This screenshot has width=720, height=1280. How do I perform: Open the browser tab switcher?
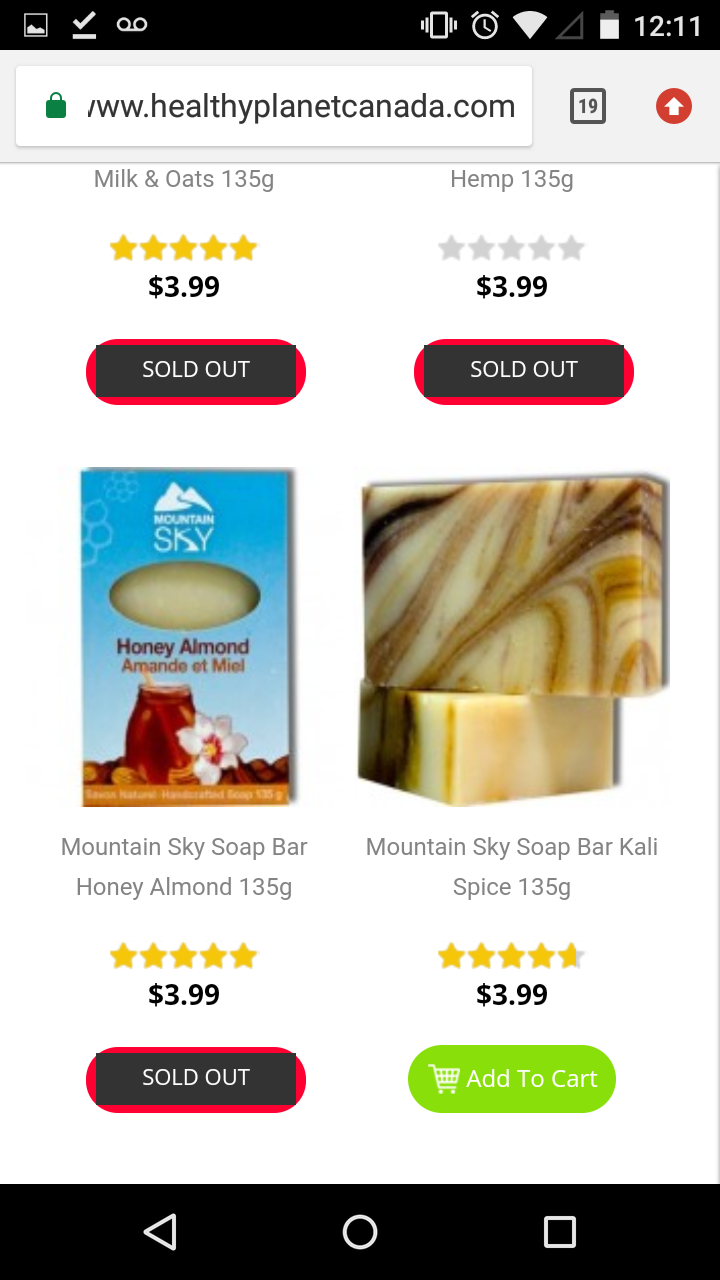[x=588, y=106]
